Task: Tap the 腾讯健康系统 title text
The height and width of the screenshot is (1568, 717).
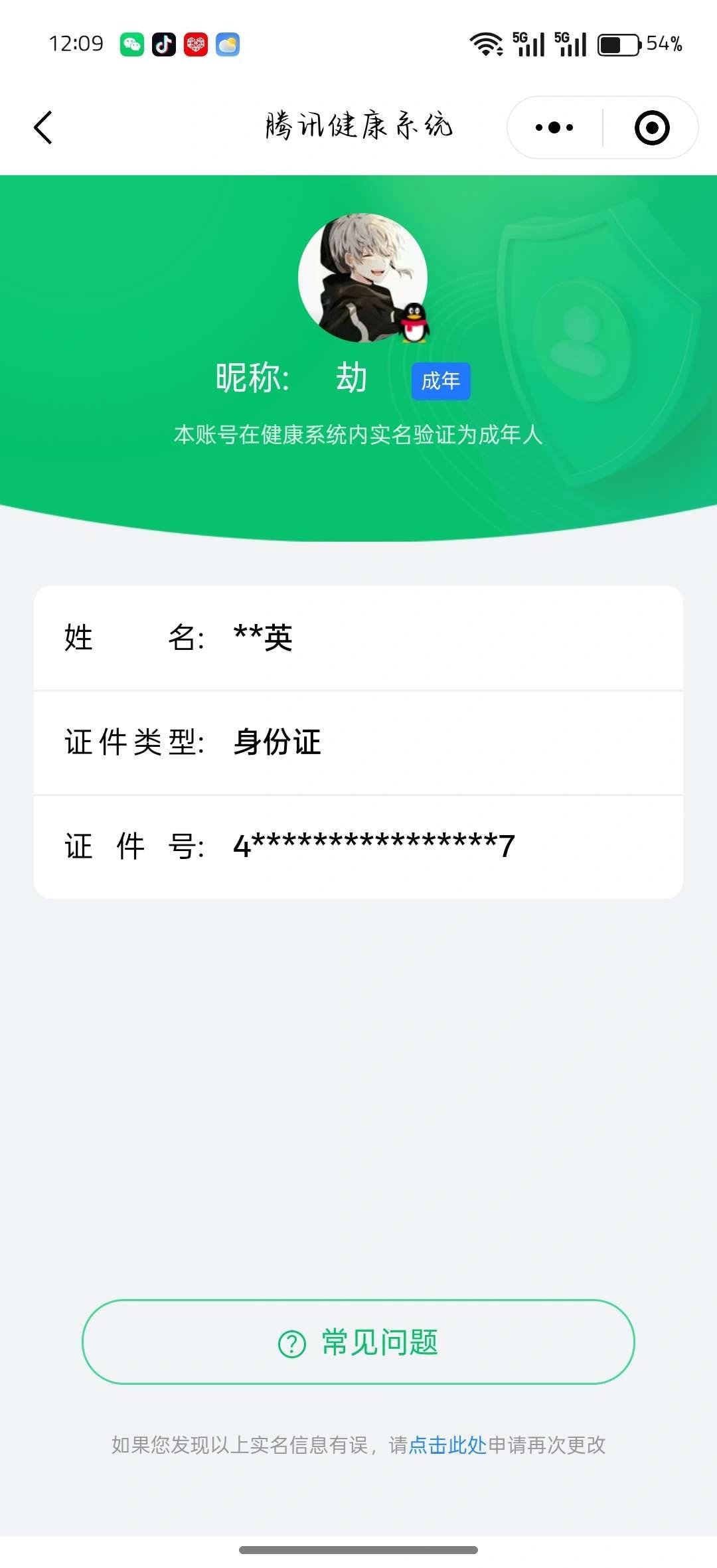Action: coord(358,126)
